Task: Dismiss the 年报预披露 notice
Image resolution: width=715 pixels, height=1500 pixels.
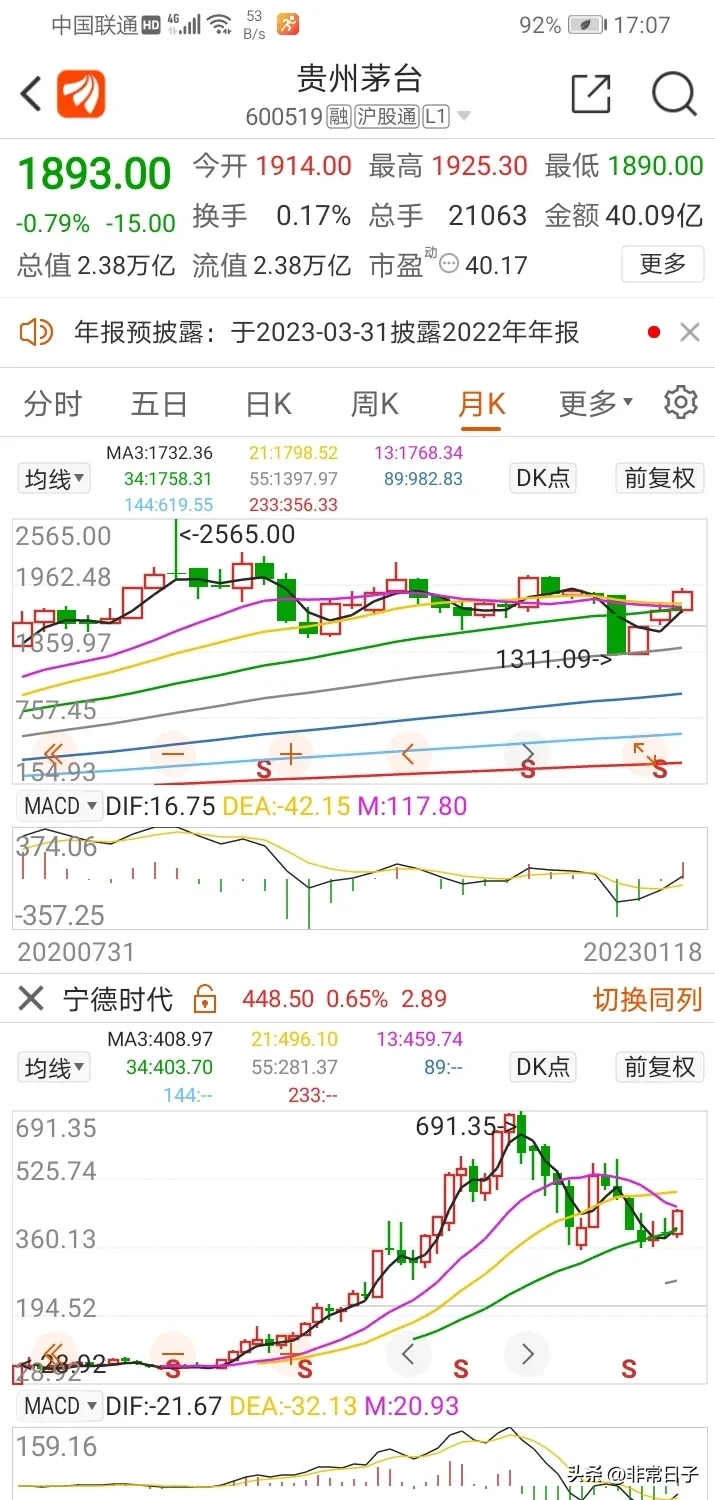Action: tap(689, 332)
